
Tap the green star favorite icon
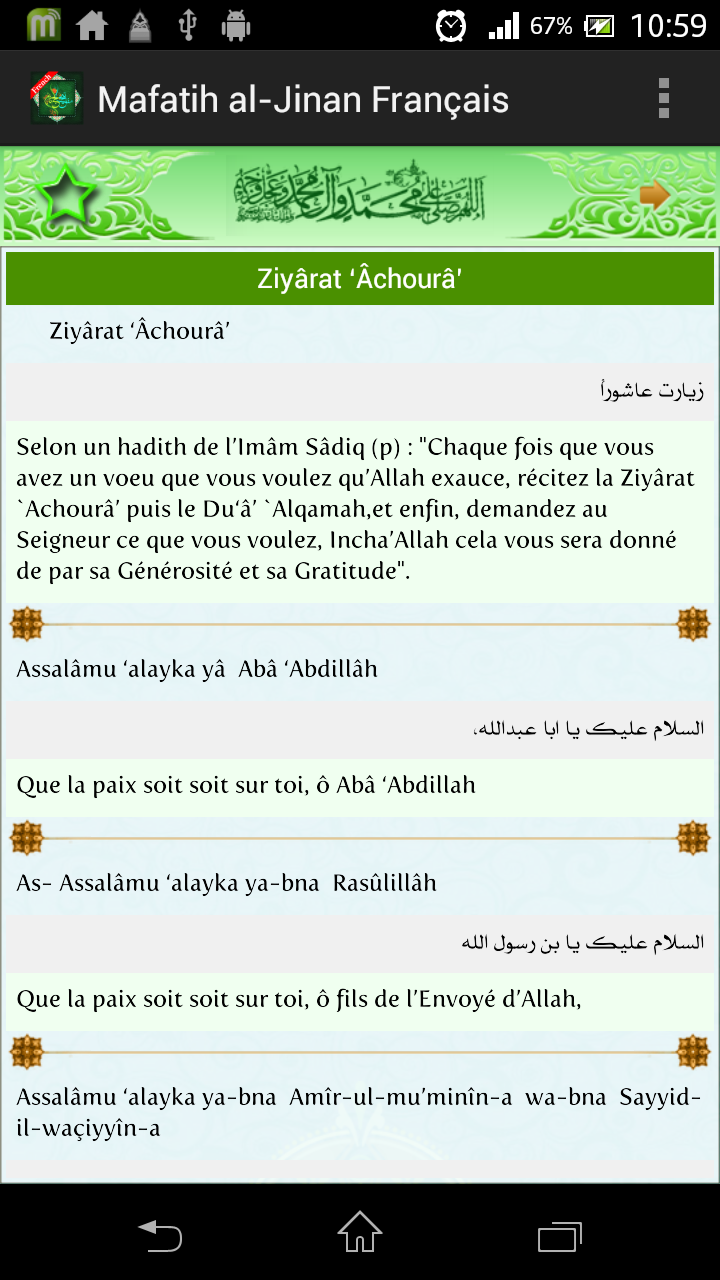67,194
